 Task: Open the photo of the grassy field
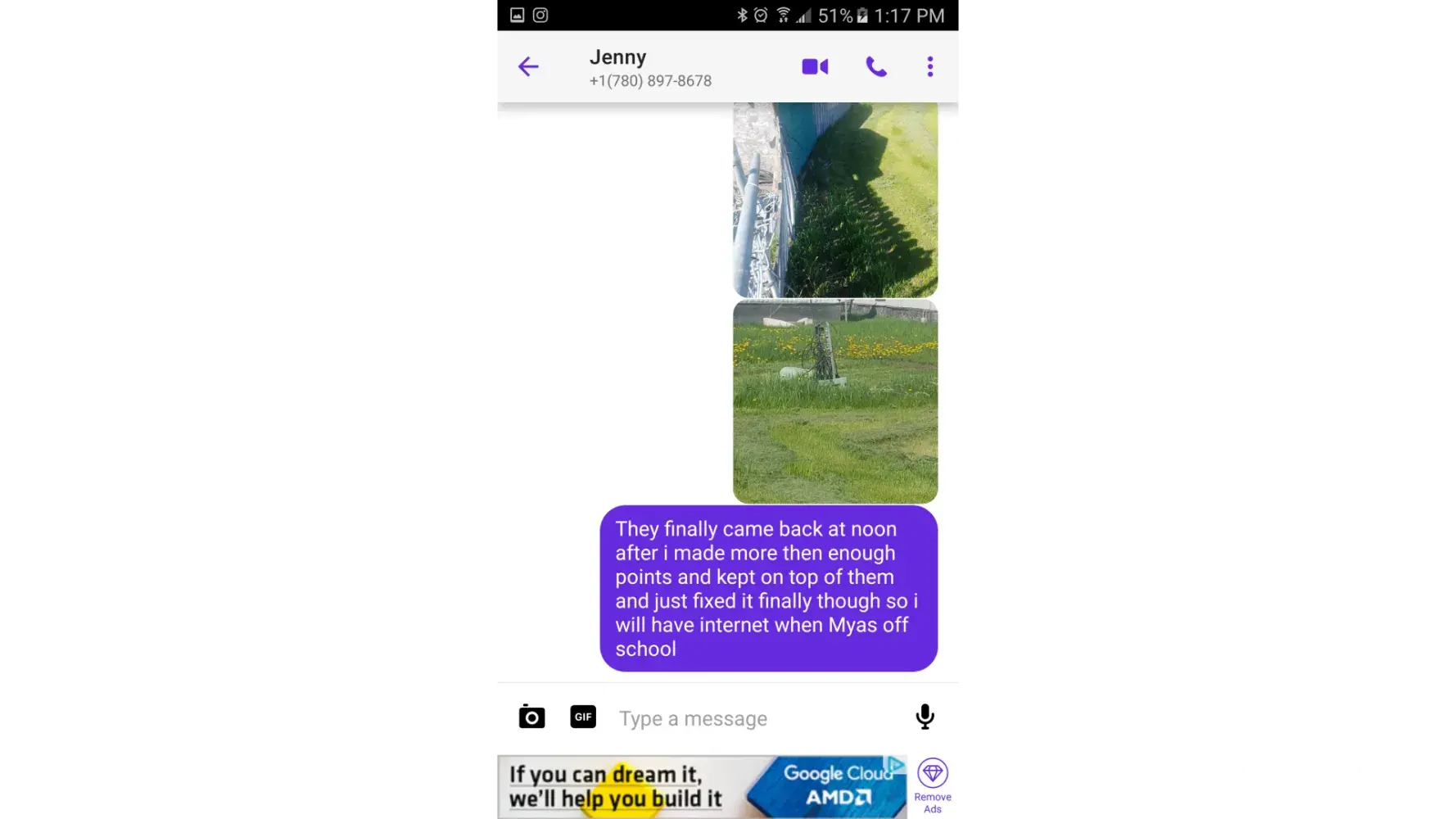(x=835, y=401)
